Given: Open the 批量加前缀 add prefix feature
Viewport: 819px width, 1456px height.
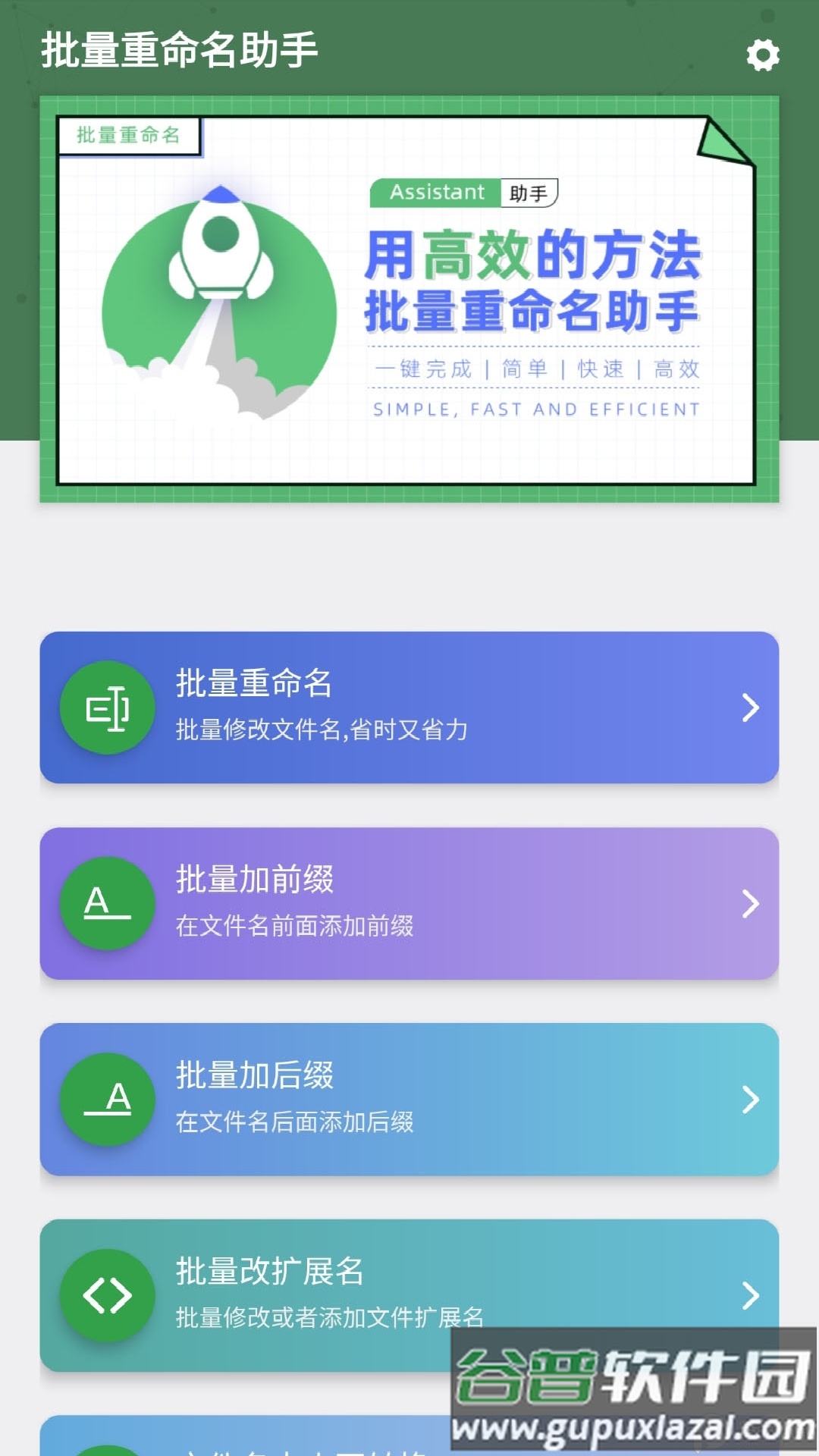Looking at the screenshot, I should (409, 902).
